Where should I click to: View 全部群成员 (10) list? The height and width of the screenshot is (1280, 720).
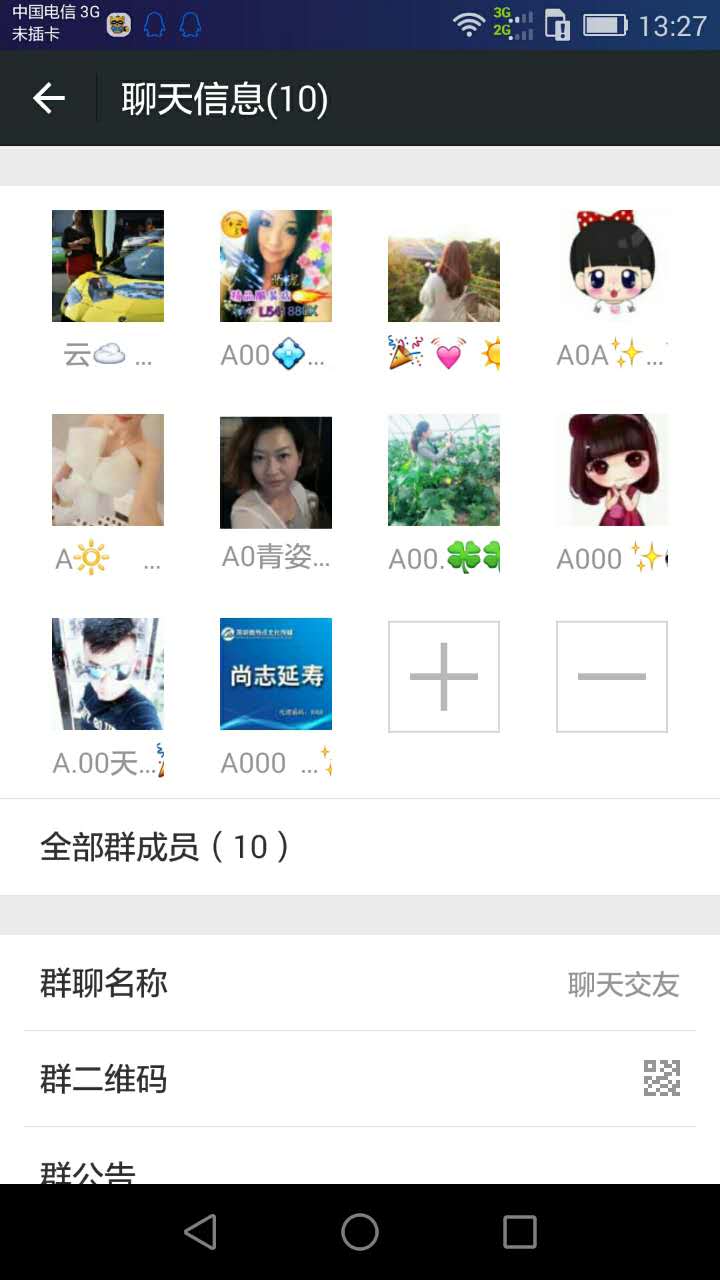pyautogui.click(x=360, y=847)
